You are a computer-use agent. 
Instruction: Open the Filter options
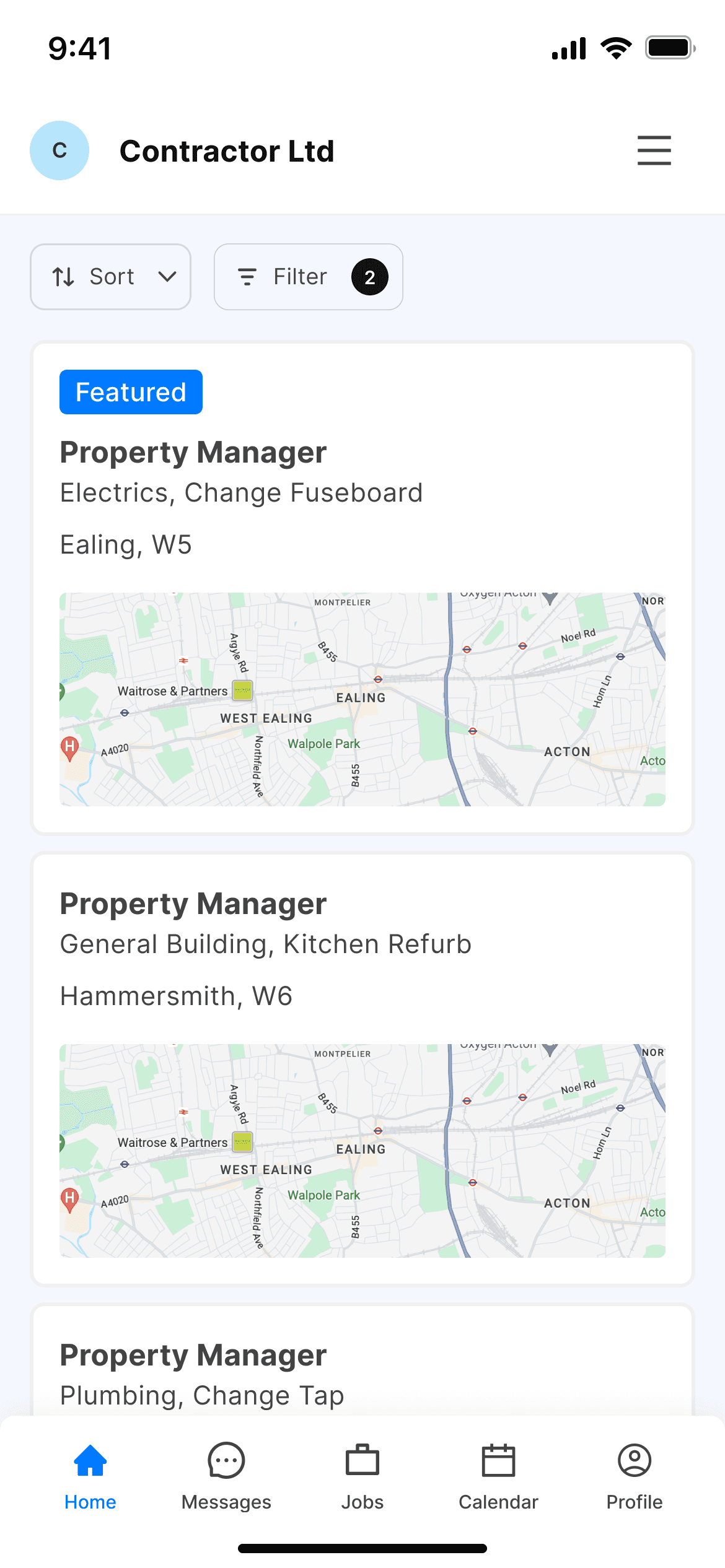309,277
